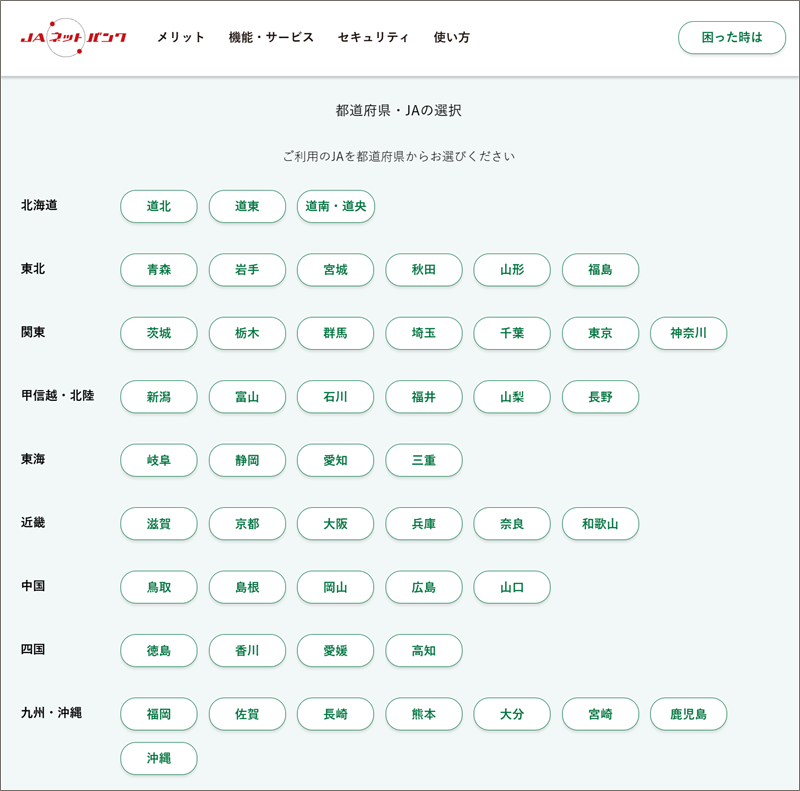The image size is (800, 791).
Task: Select 新潟 prefecture
Action: 159,397
